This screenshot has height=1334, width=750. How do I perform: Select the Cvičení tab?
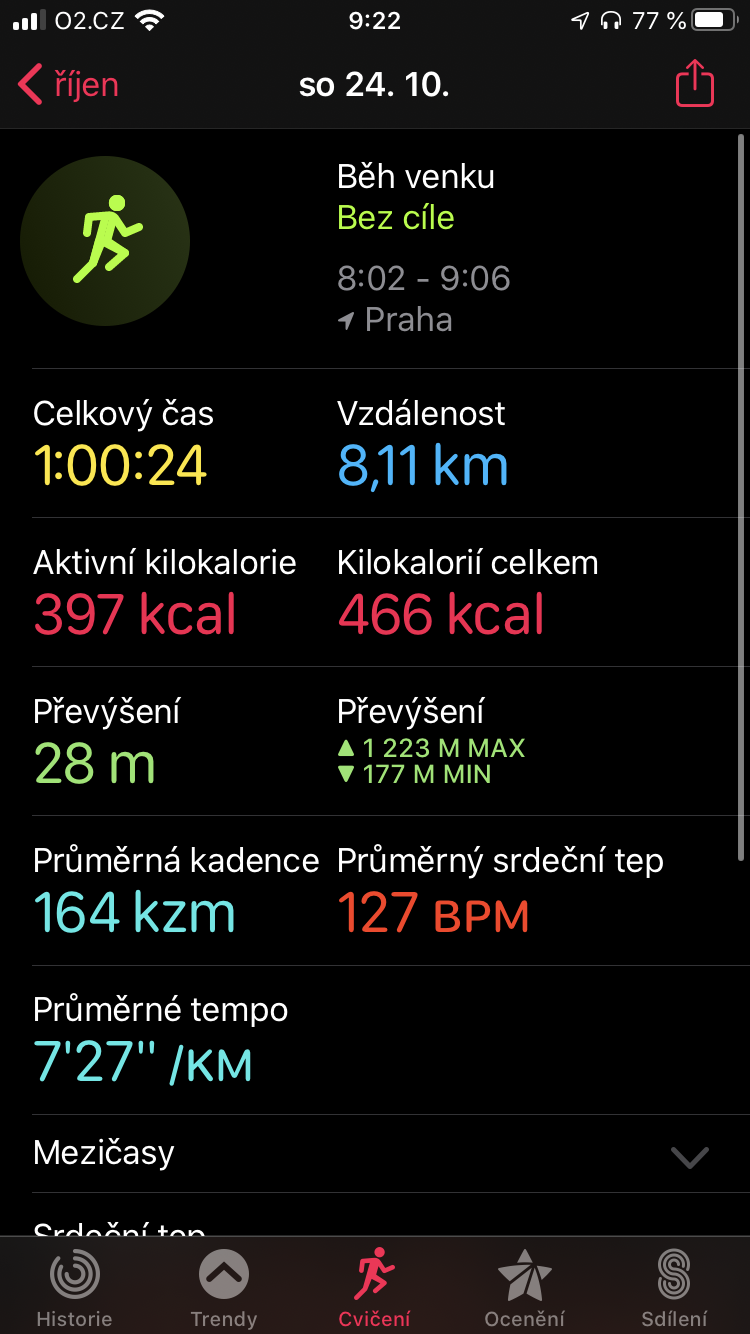[375, 1288]
